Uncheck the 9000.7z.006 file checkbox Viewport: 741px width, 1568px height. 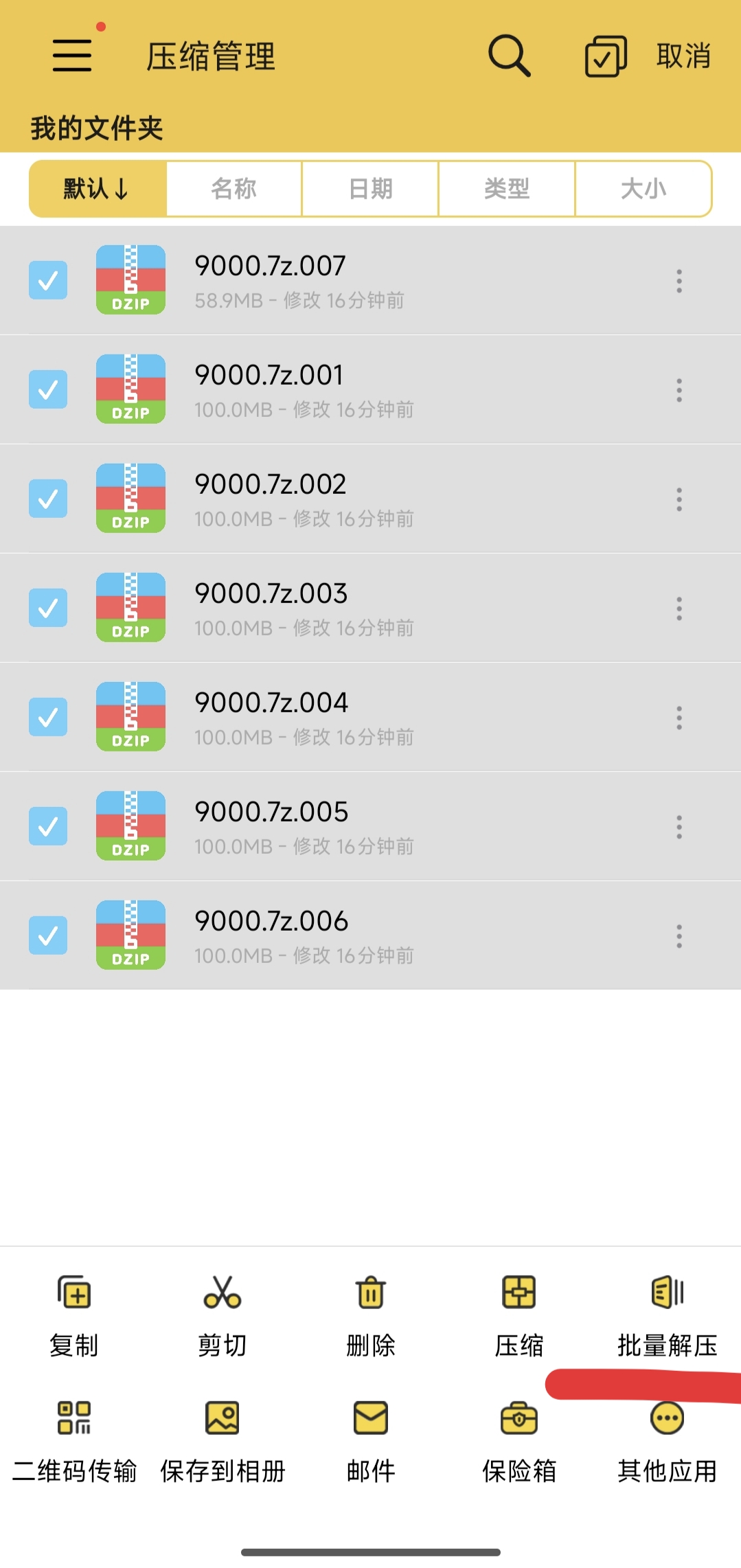coord(48,935)
